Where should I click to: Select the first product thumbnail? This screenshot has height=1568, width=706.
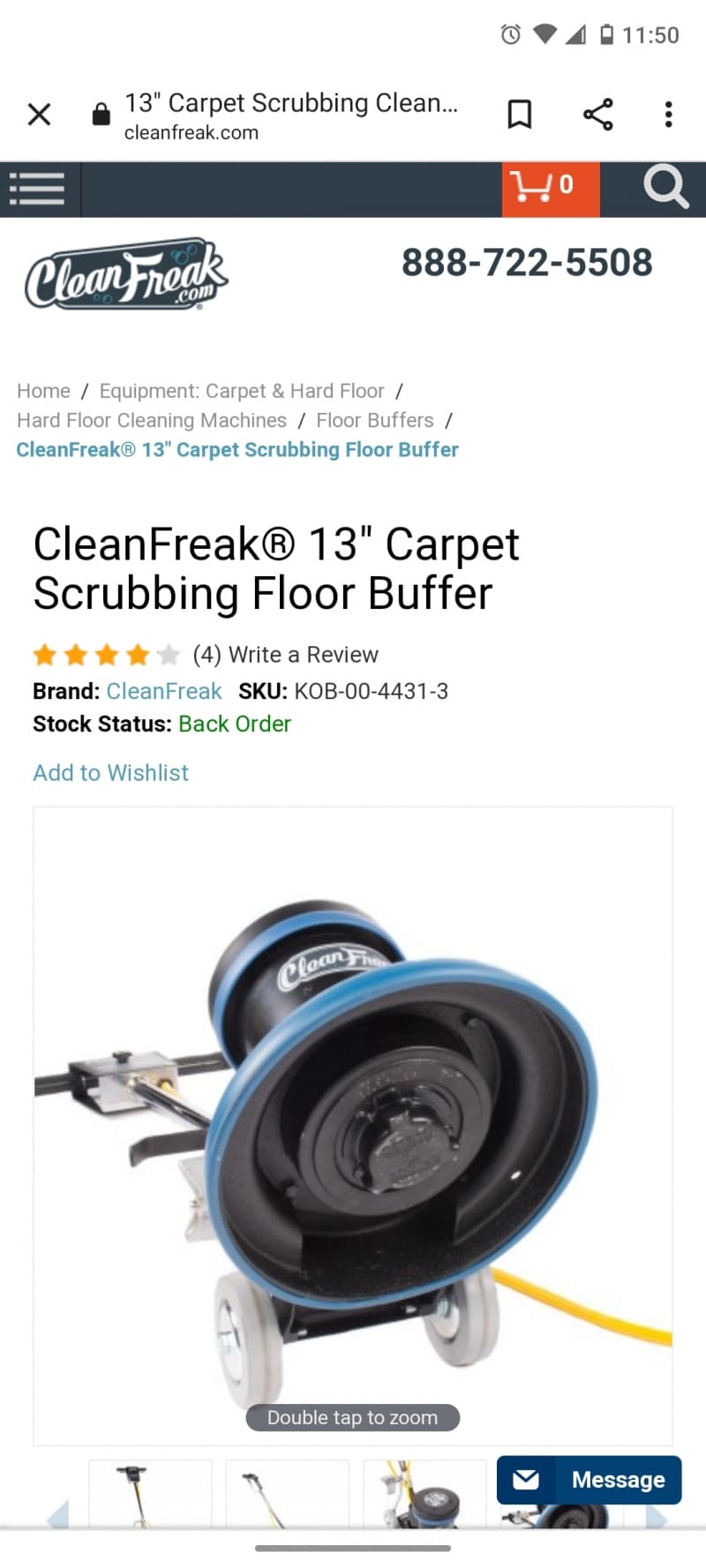pyautogui.click(x=150, y=1493)
